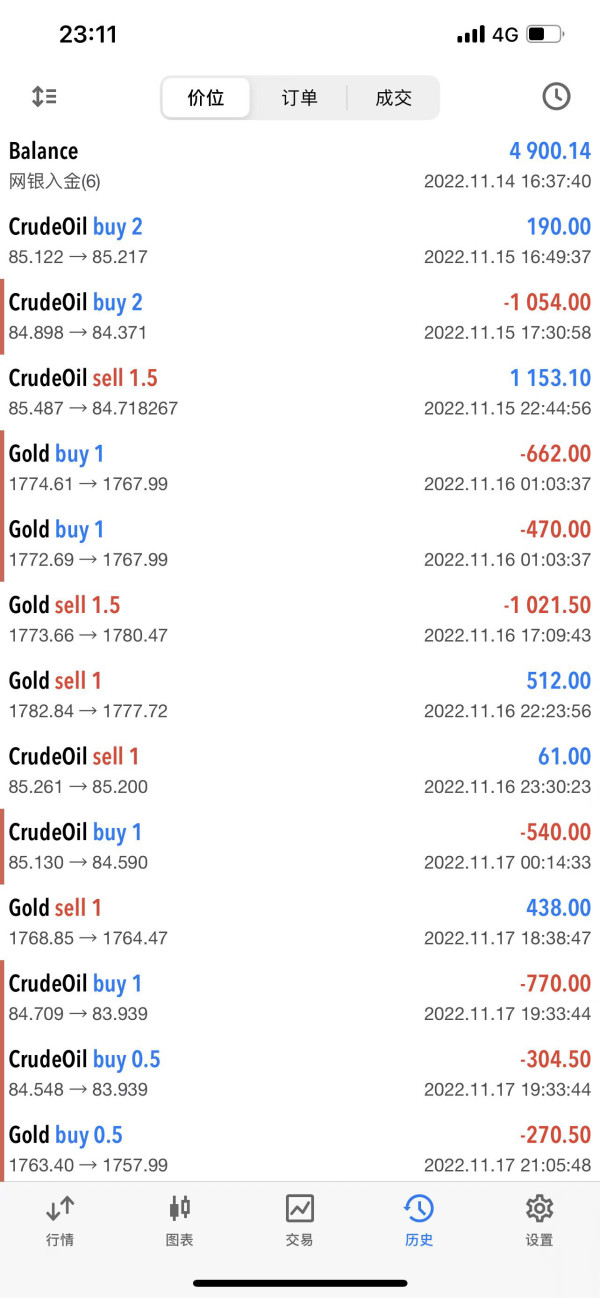600x1298 pixels.
Task: View the Gold buy 0.5 trade details
Action: click(300, 1149)
